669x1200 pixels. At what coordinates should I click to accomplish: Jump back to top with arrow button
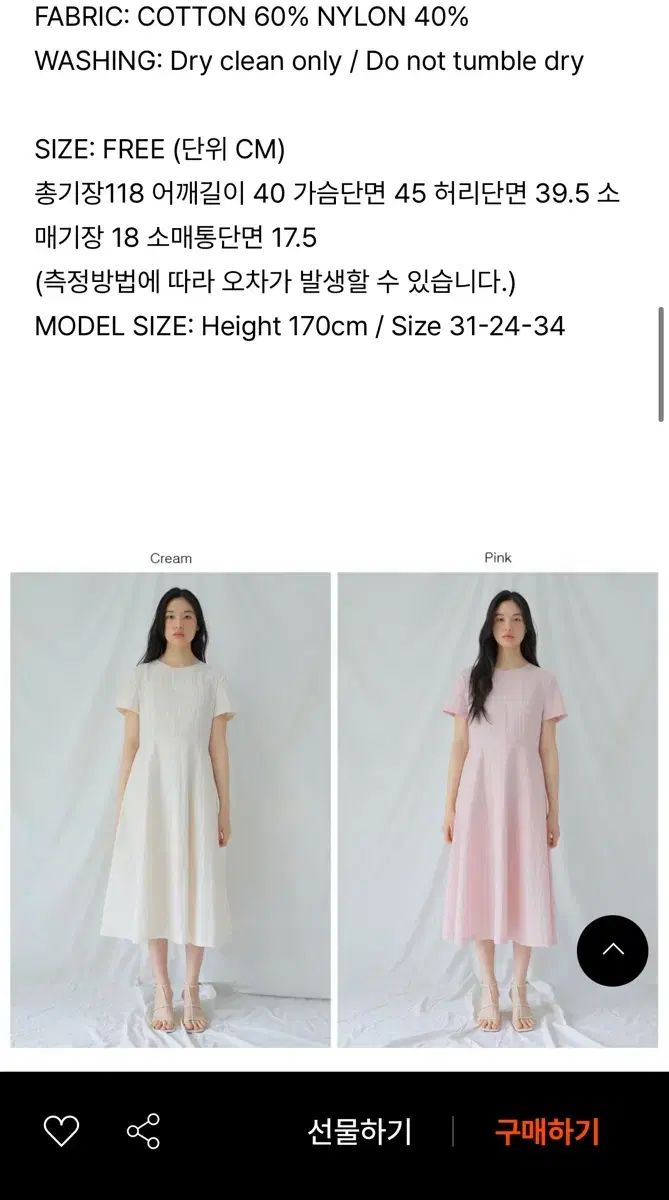click(x=612, y=951)
